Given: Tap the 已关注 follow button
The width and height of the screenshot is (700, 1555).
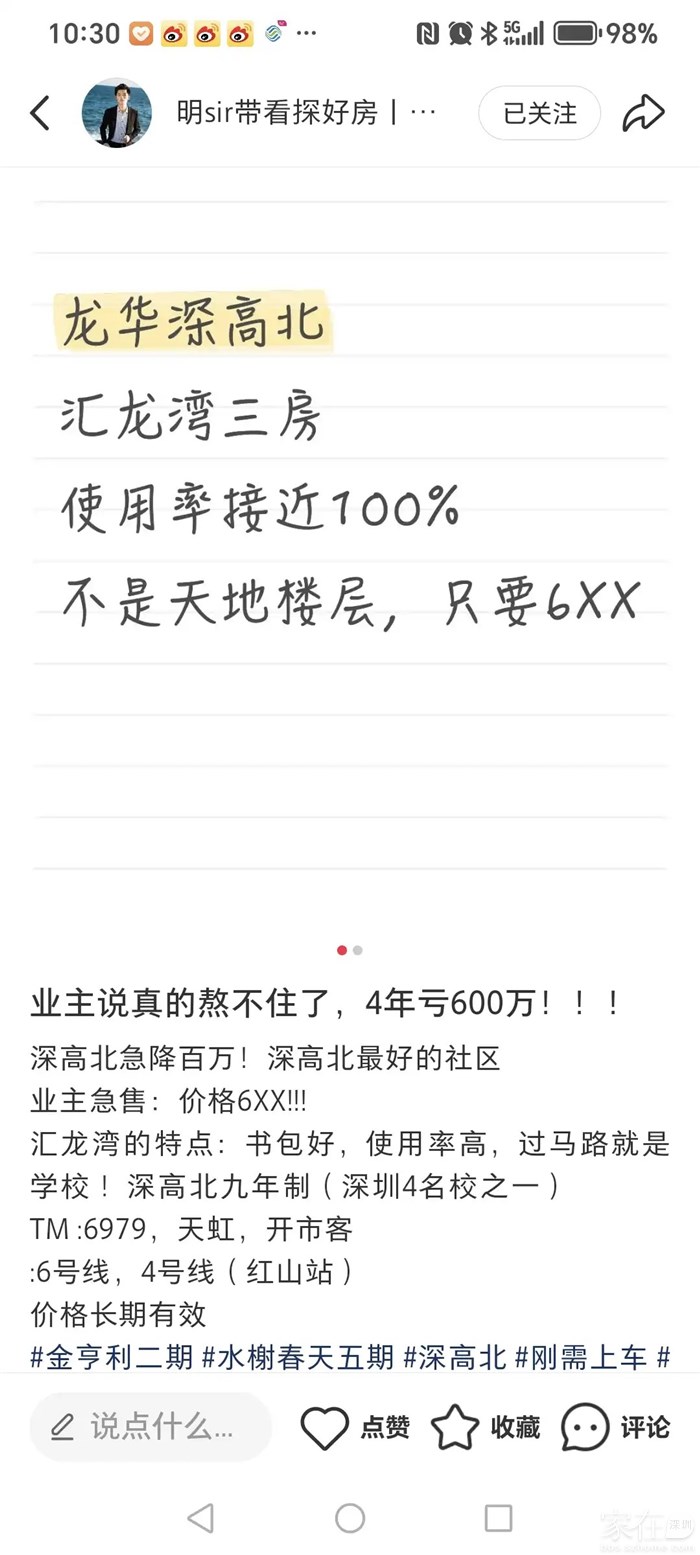Looking at the screenshot, I should tap(539, 113).
